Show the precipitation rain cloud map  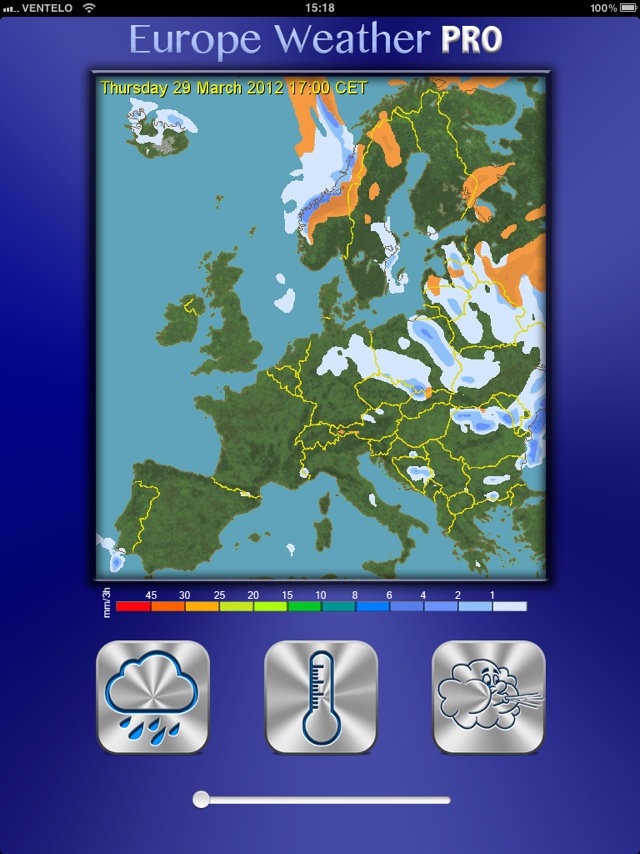tap(153, 697)
